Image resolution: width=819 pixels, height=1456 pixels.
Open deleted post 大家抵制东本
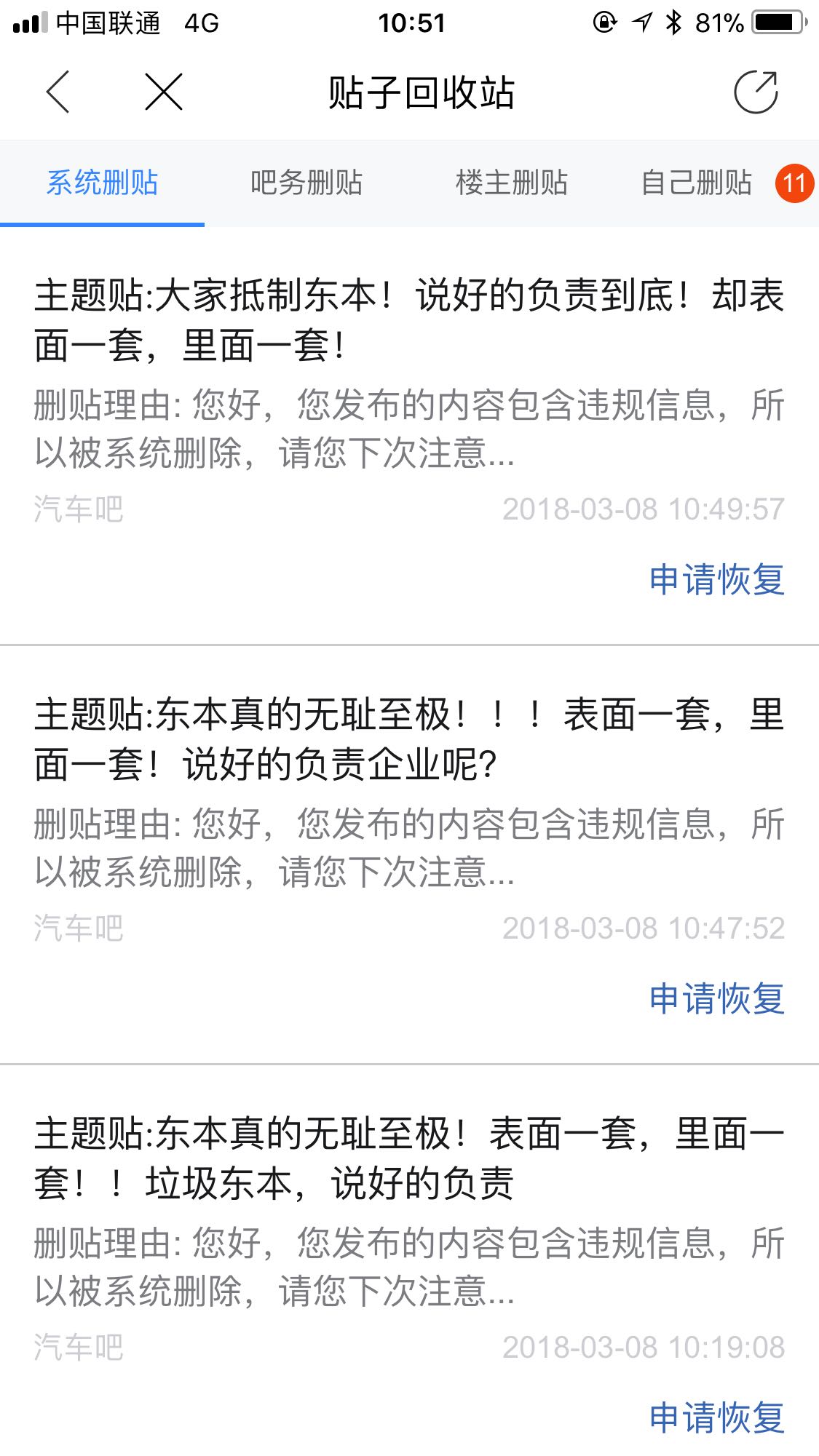tap(408, 320)
